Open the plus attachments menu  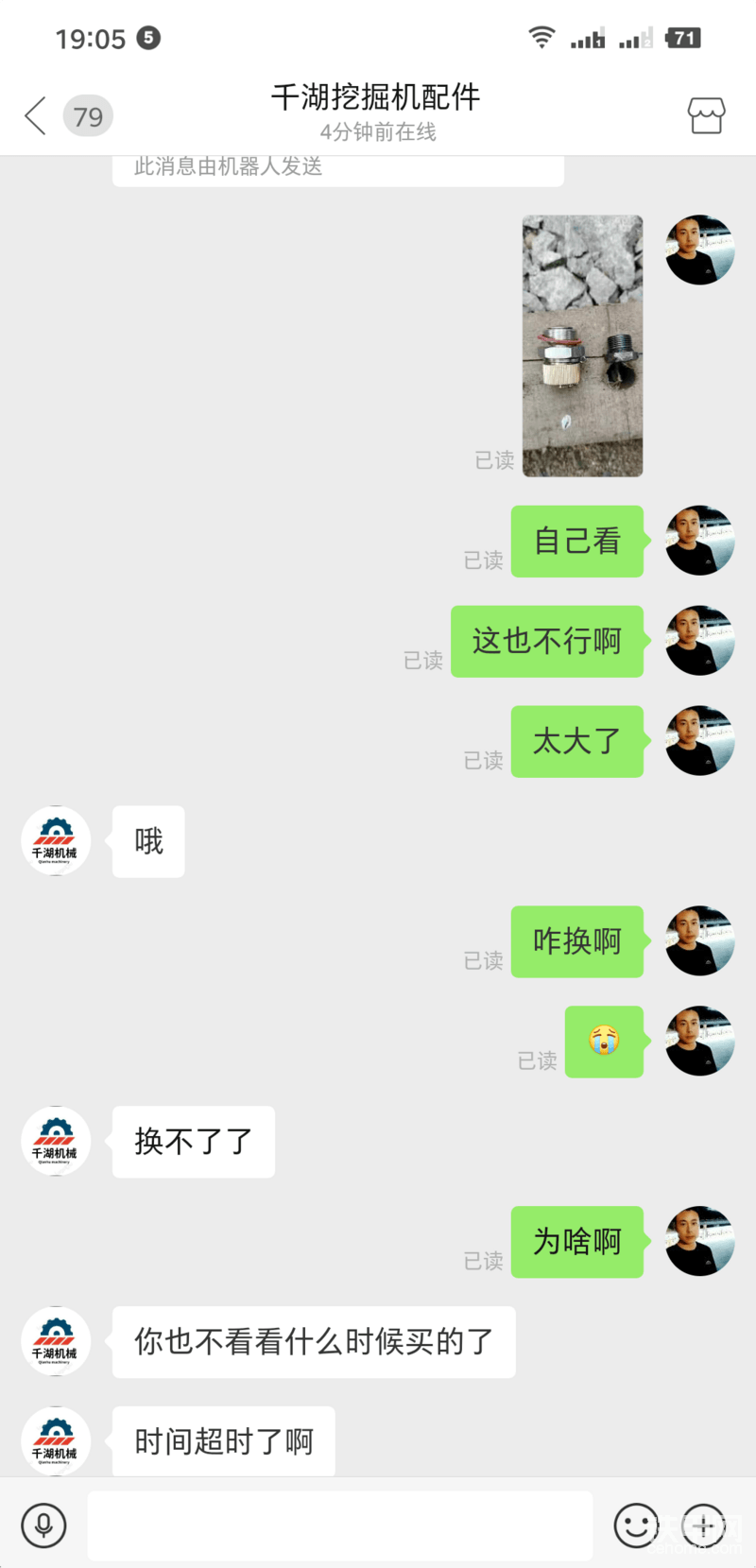[704, 1525]
